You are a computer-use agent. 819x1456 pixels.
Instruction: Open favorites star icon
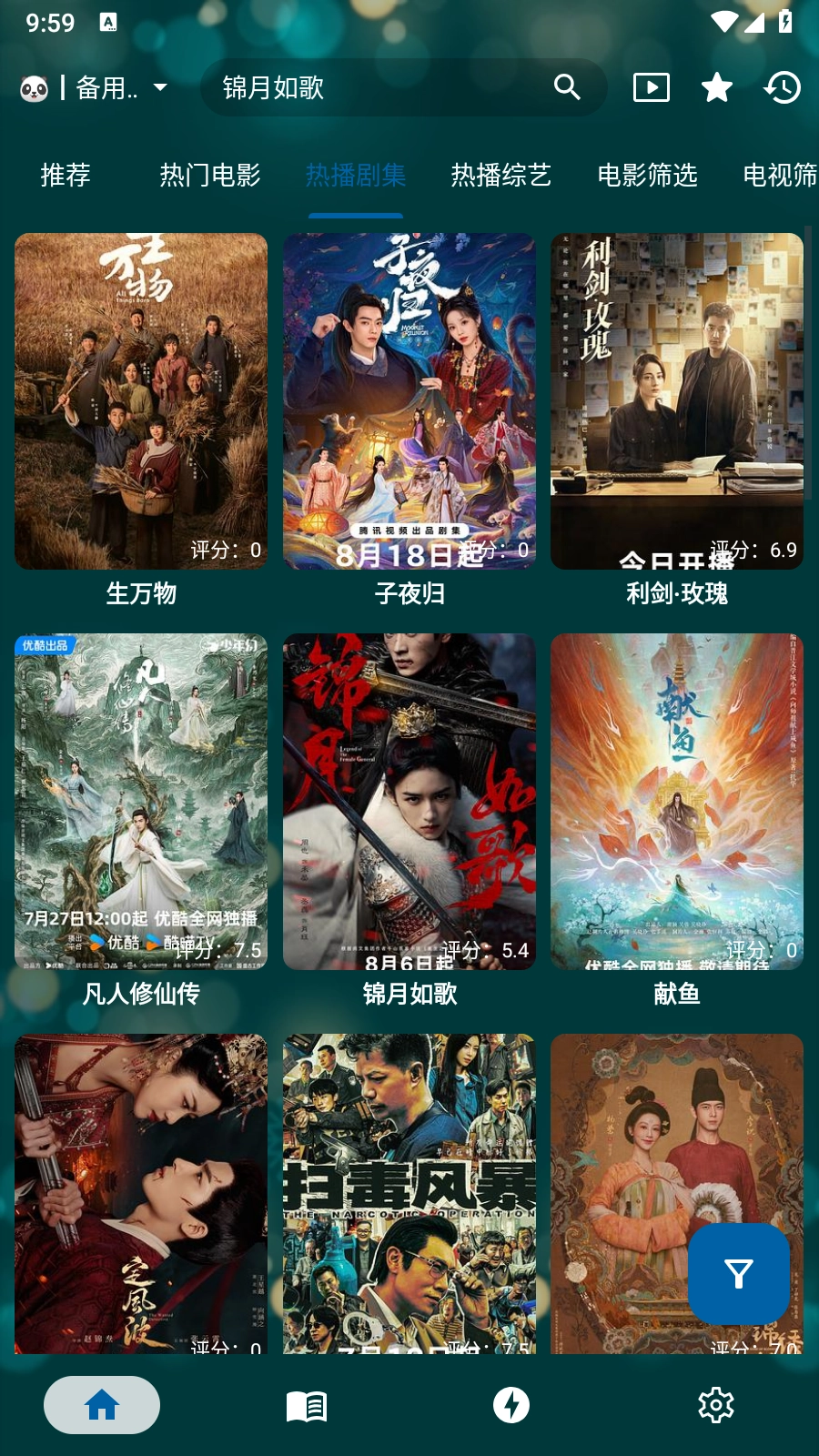(x=717, y=87)
